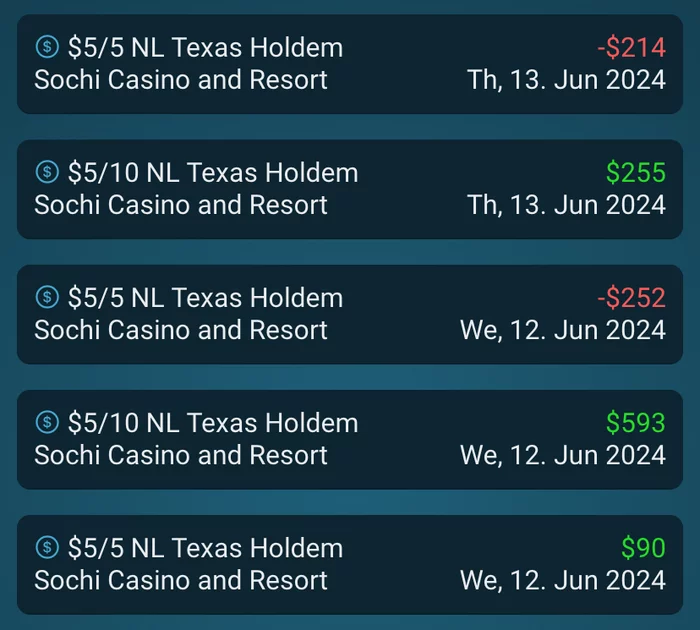This screenshot has height=630, width=700.
Task: View the -$252 session on 12 June
Action: tap(349, 313)
